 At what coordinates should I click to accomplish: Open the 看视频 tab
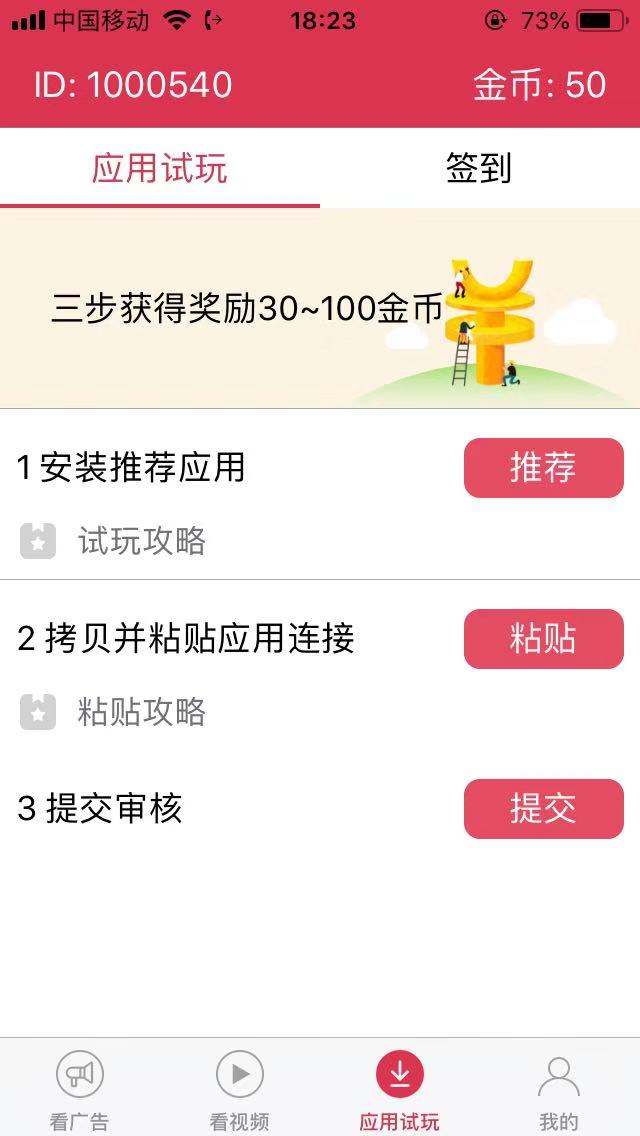pyautogui.click(x=240, y=1088)
